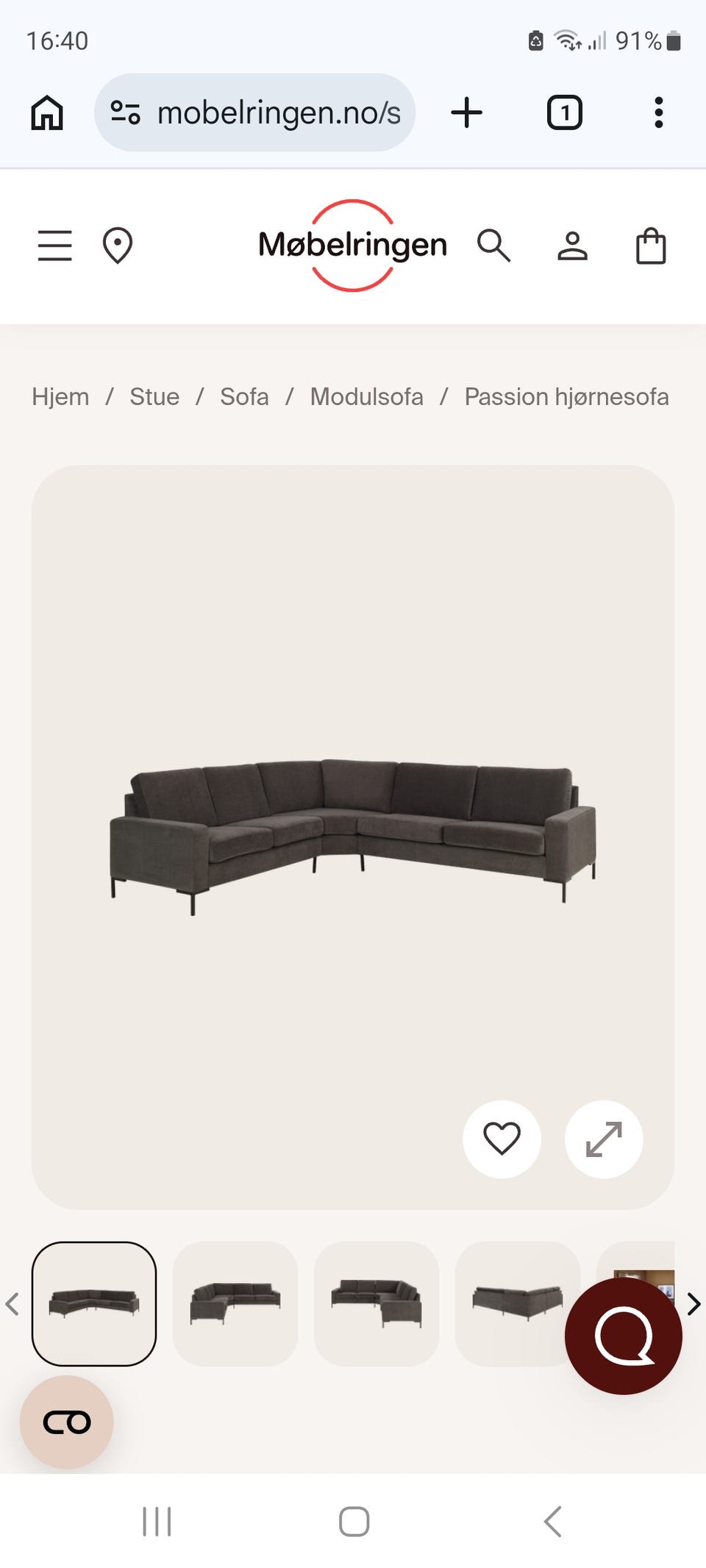Open browser tab switcher
The width and height of the screenshot is (706, 1568).
coord(565,112)
